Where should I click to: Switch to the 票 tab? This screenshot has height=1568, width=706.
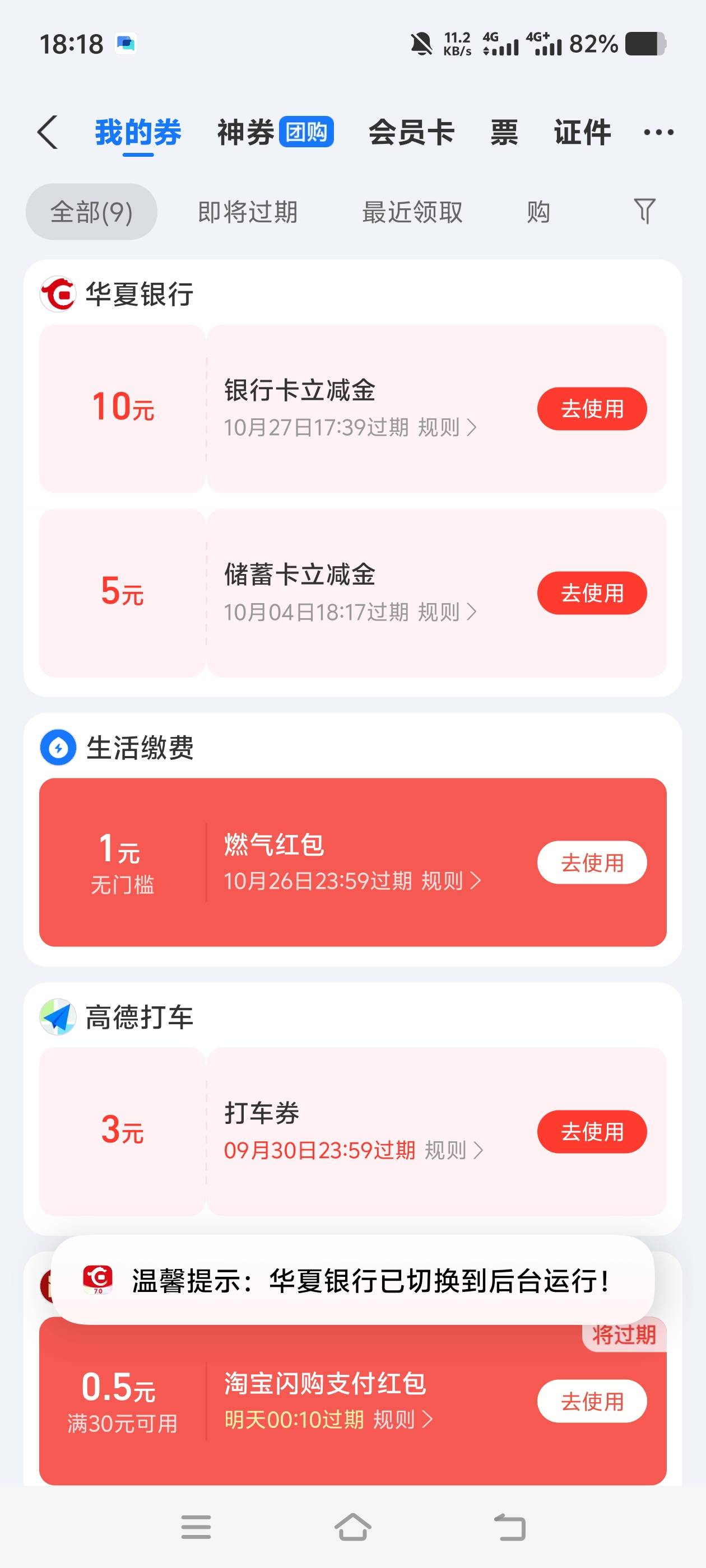(x=504, y=132)
